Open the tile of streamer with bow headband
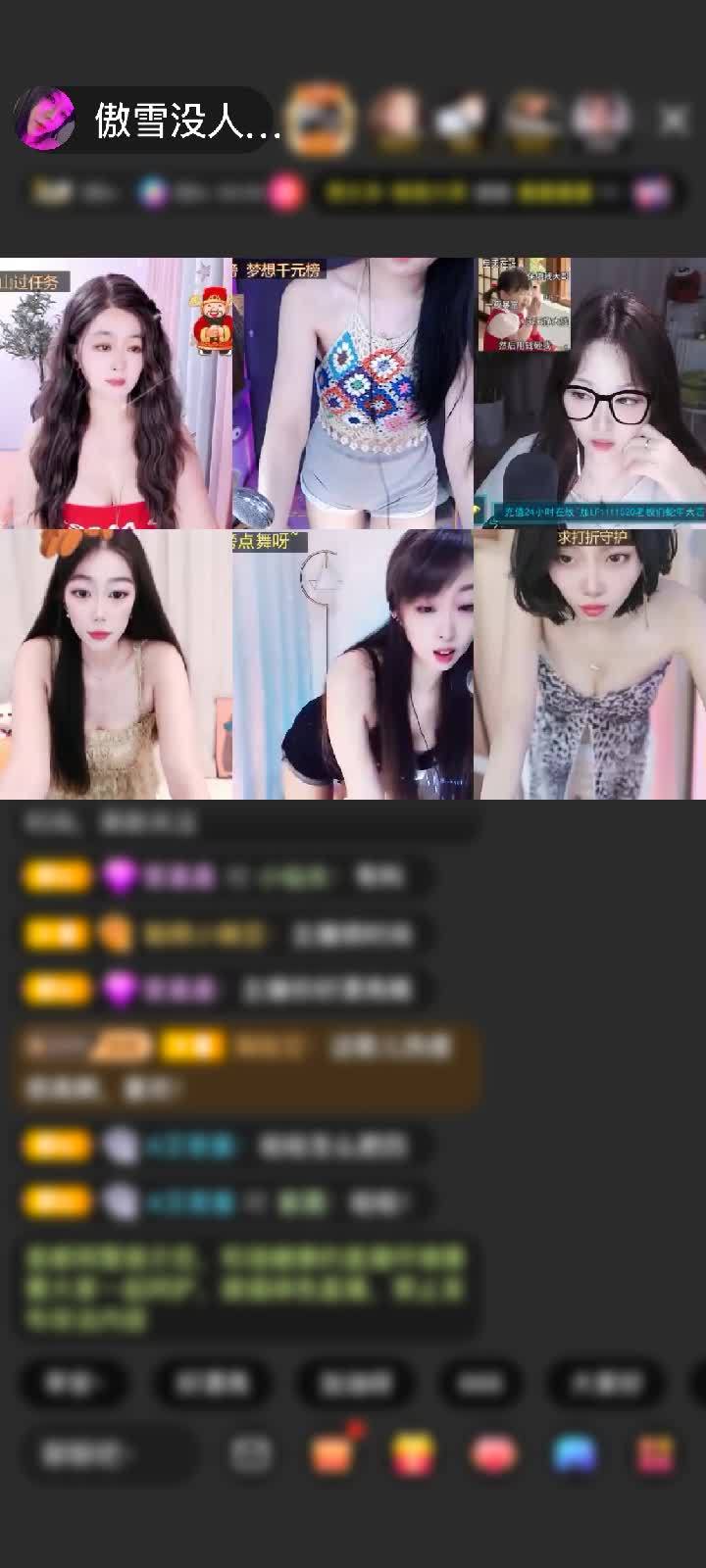This screenshot has width=706, height=1568. (x=116, y=664)
